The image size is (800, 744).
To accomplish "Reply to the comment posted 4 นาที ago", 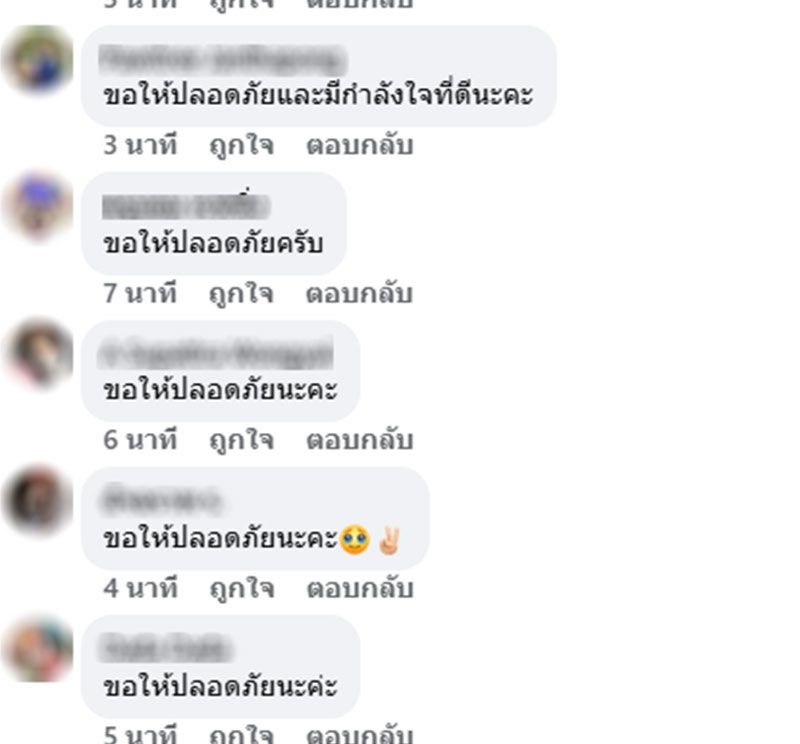I will click(359, 588).
